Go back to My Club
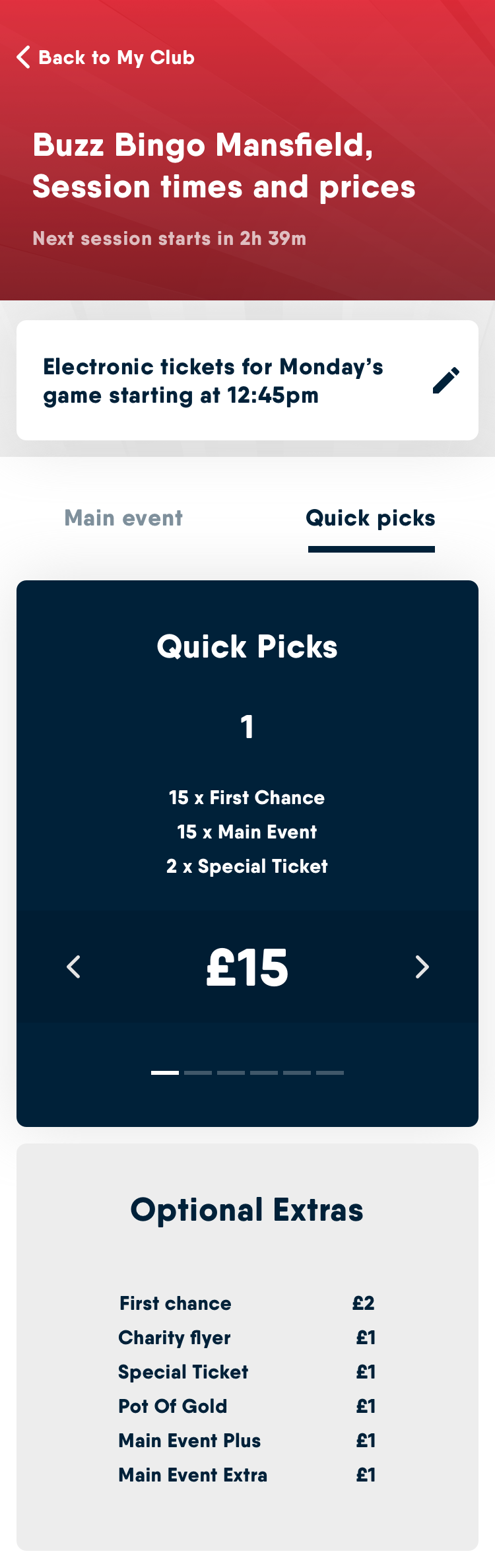 [x=106, y=57]
